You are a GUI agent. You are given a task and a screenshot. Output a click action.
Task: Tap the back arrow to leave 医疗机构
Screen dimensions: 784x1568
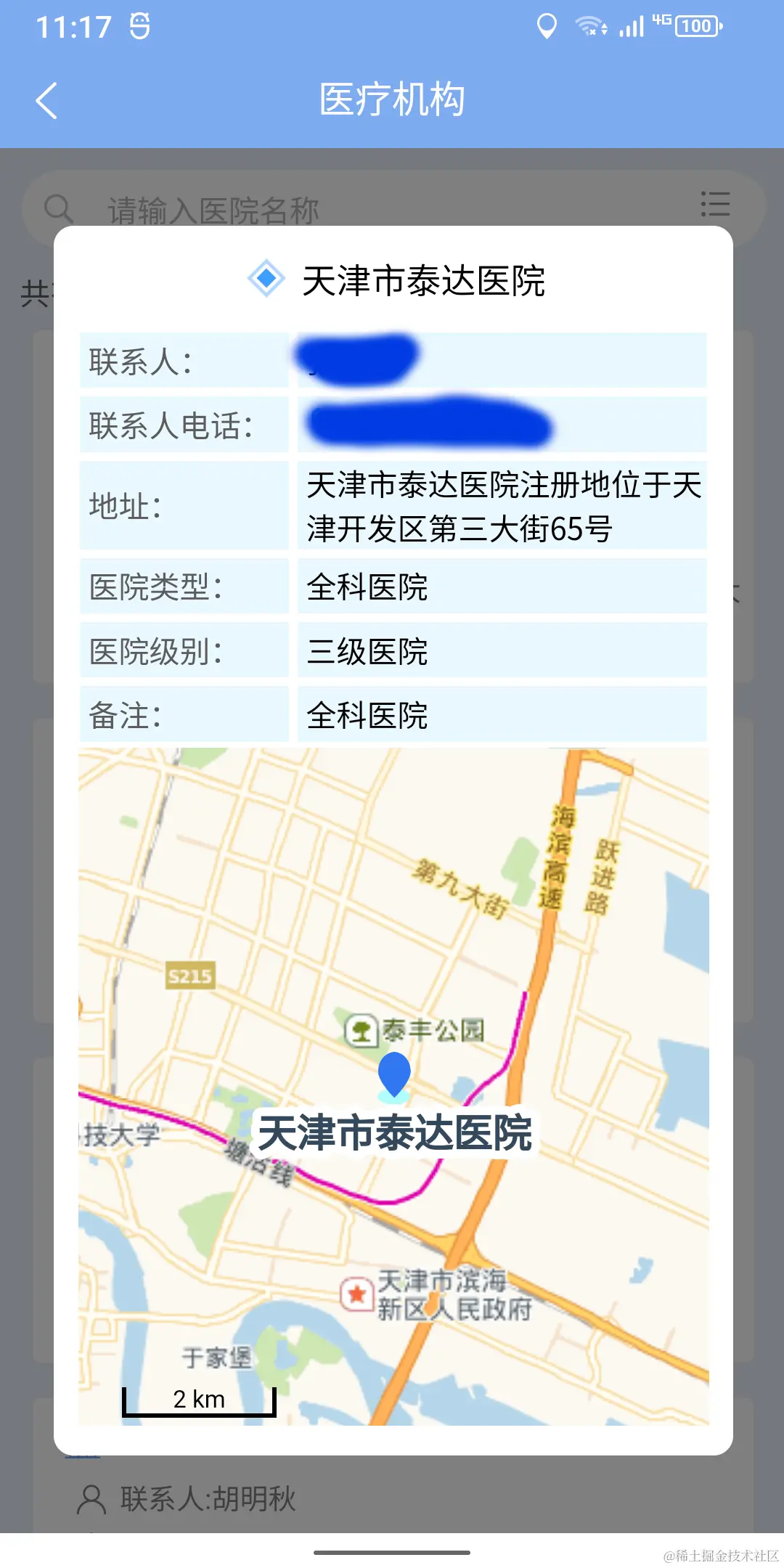pos(46,102)
